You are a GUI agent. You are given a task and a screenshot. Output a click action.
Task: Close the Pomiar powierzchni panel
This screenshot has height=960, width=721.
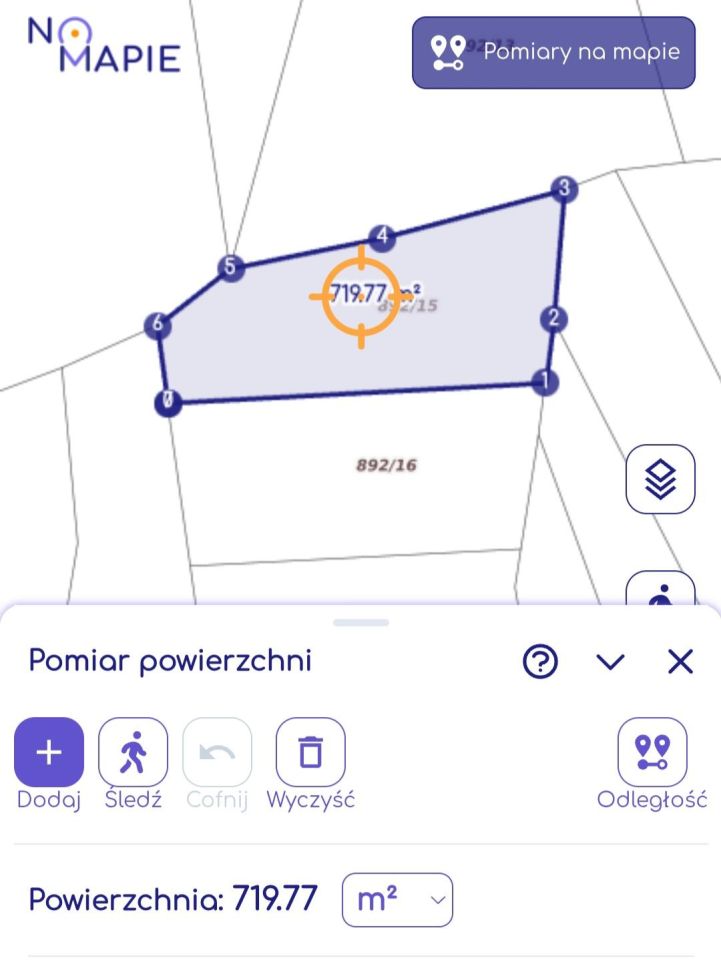680,661
